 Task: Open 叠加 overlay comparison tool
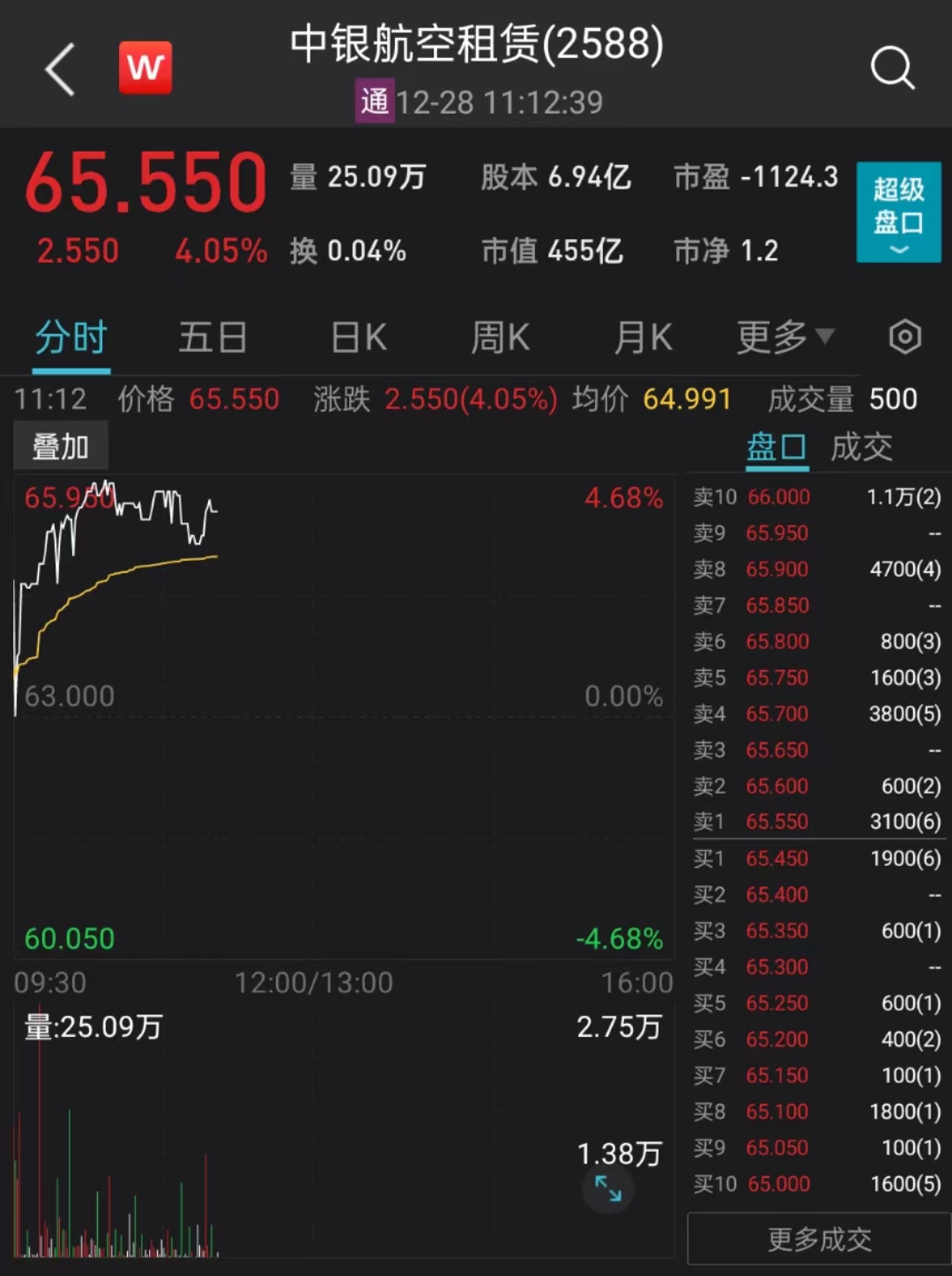coord(61,446)
